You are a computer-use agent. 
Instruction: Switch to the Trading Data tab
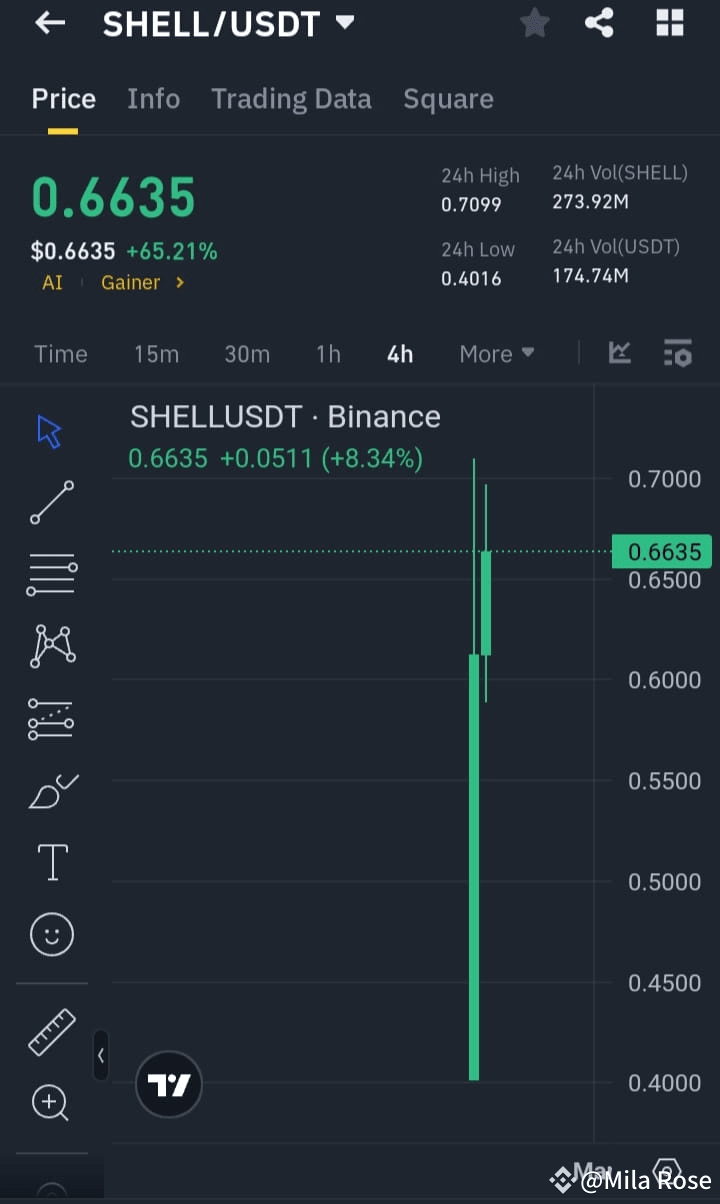pyautogui.click(x=291, y=98)
